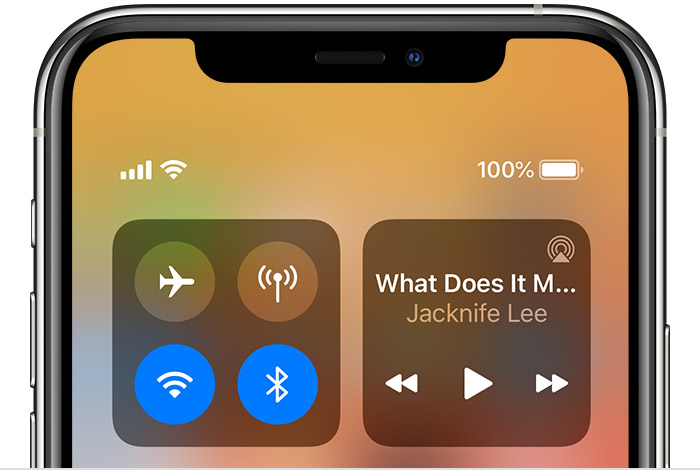Screen dimensions: 700x470
Task: Enable Airplane Mode
Action: point(174,283)
